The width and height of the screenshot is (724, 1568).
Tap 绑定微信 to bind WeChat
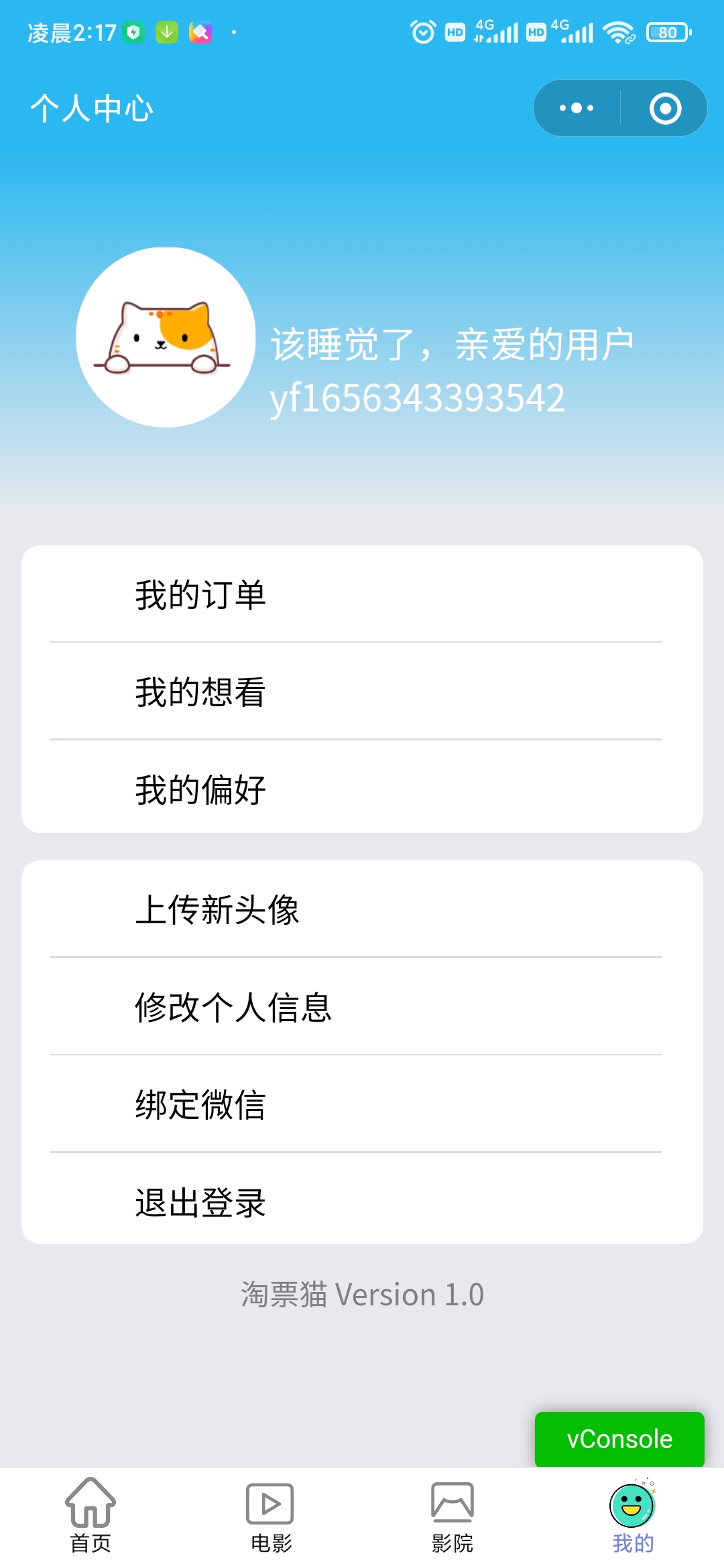click(362, 1104)
